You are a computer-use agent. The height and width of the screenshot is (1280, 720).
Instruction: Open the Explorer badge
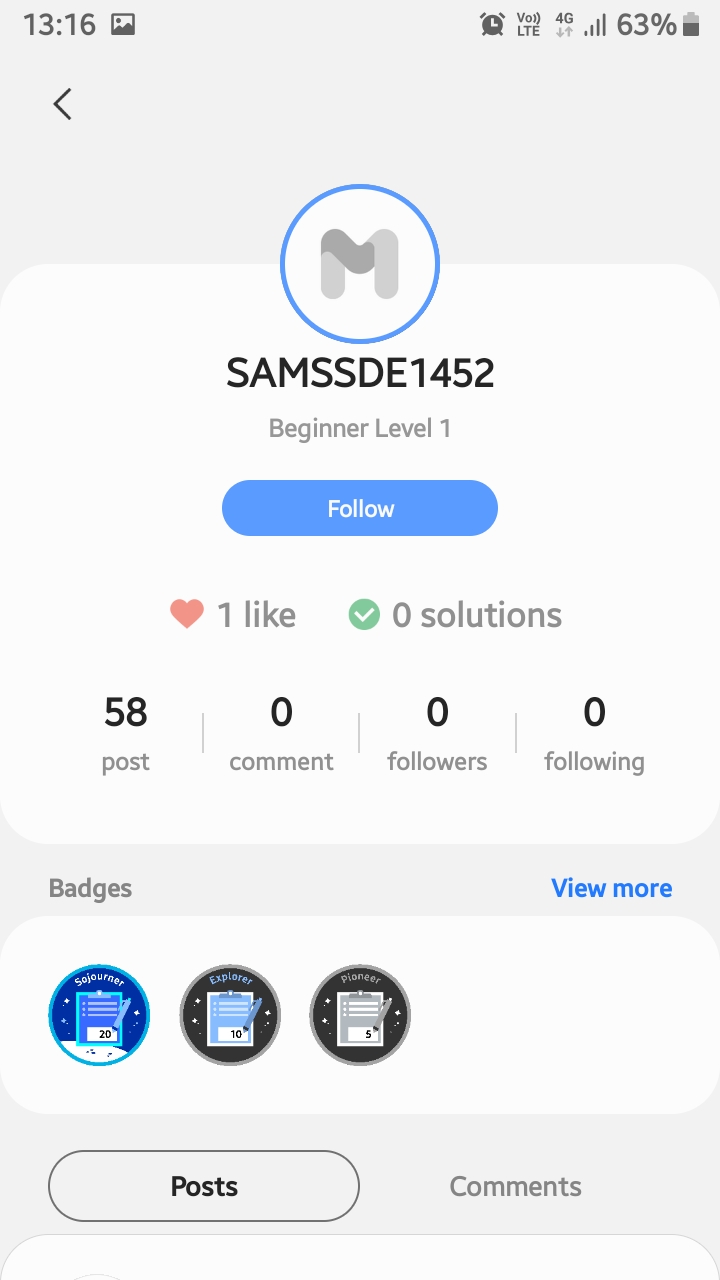click(230, 1015)
